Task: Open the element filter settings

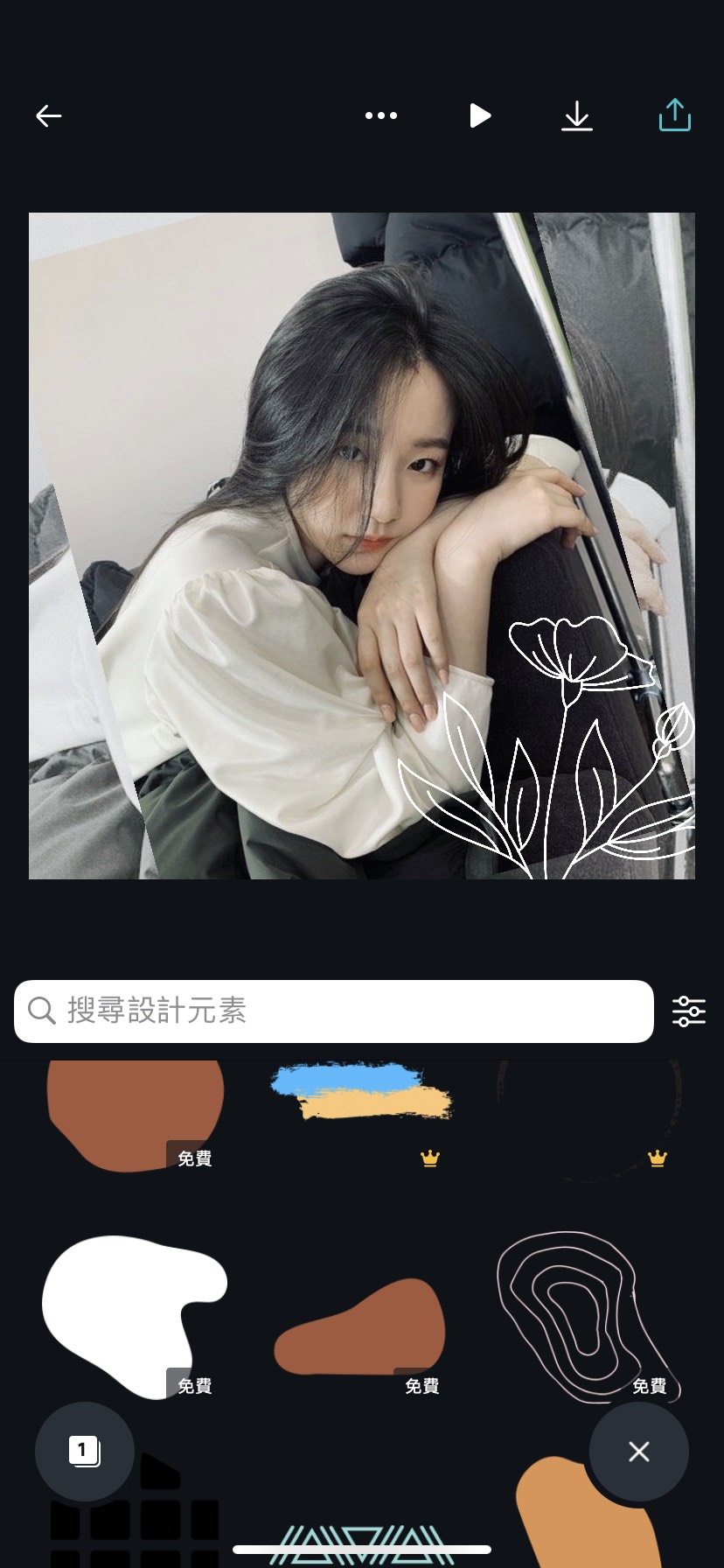Action: point(689,1011)
